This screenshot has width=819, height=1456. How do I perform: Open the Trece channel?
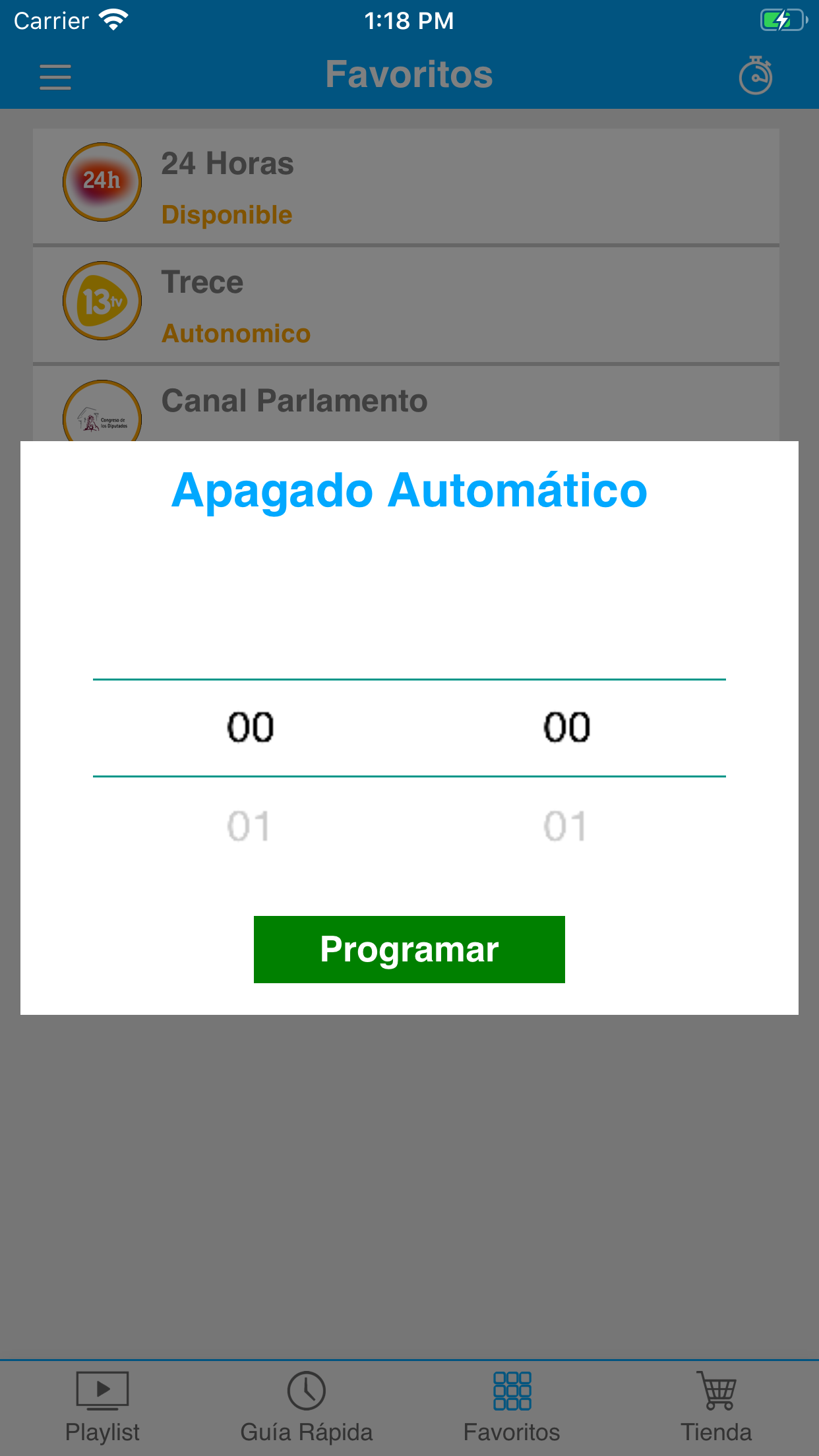tap(406, 305)
